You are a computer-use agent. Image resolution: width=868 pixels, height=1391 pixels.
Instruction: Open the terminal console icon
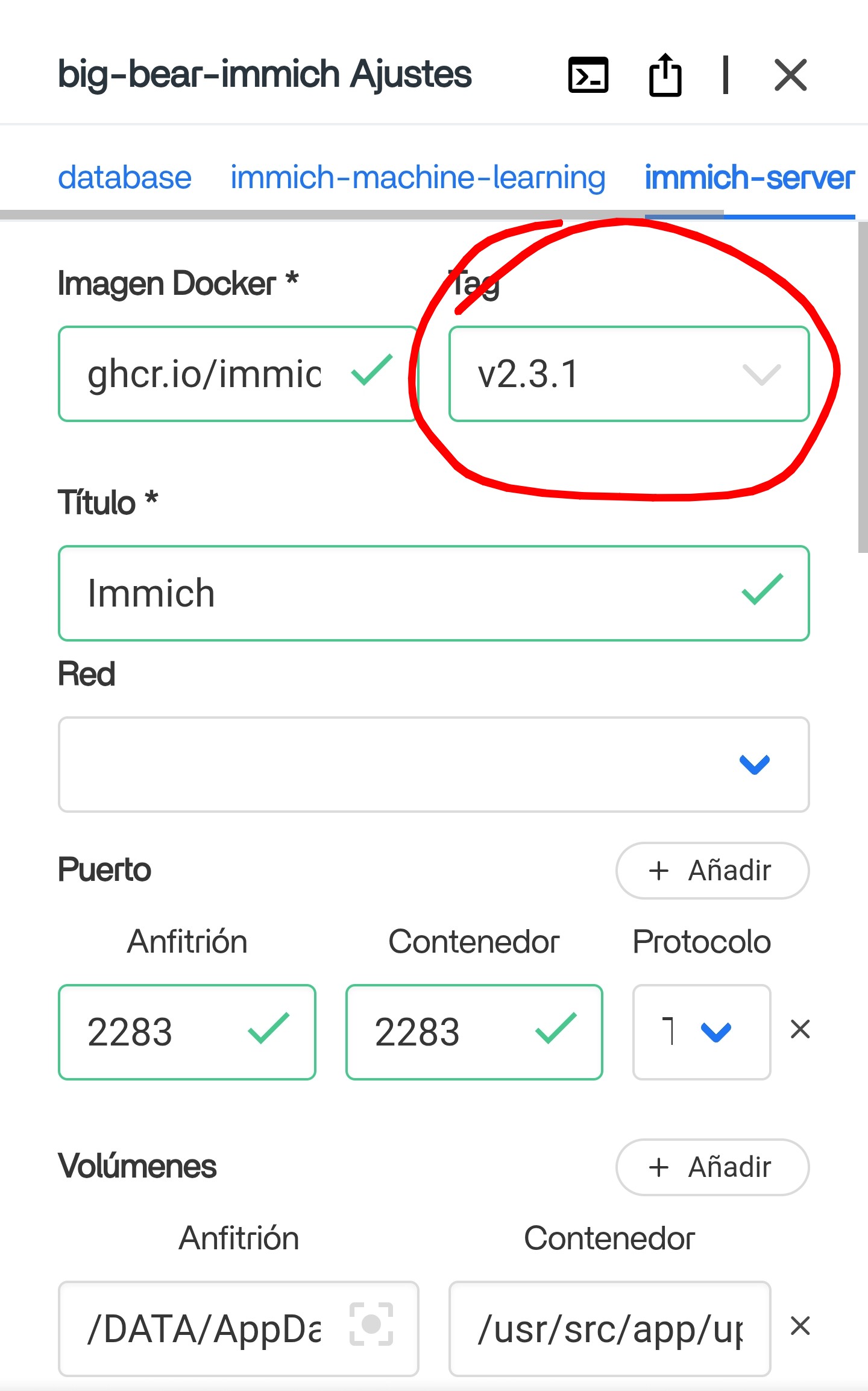pos(588,75)
